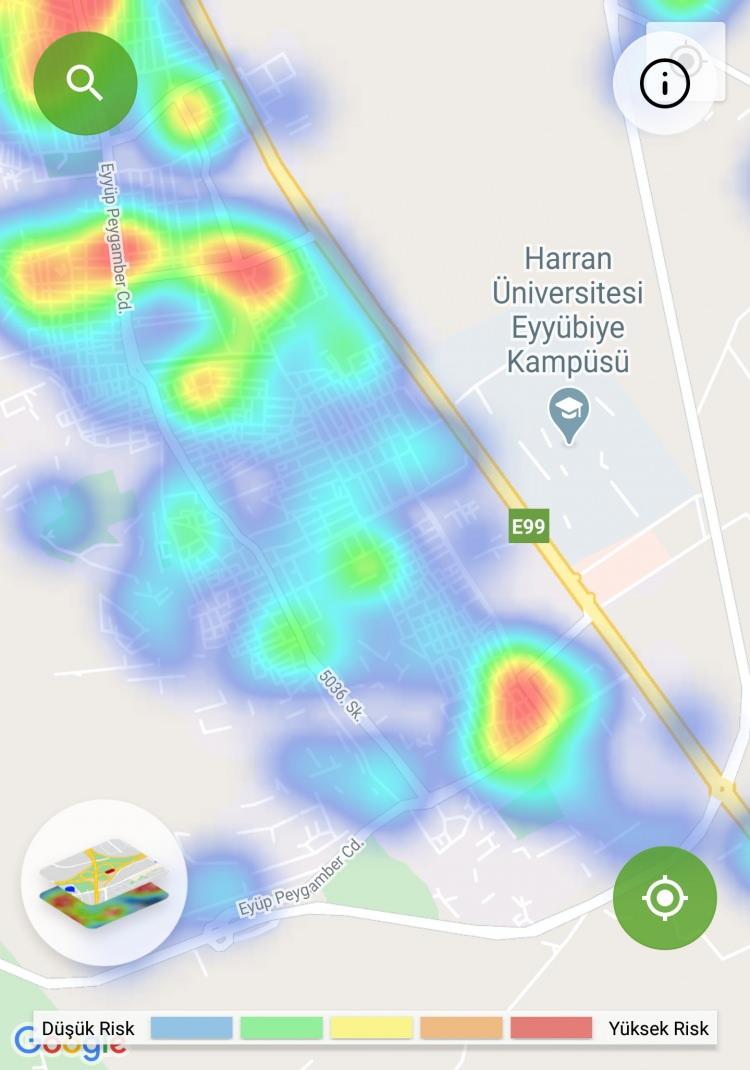Open the info button

pyautogui.click(x=665, y=85)
